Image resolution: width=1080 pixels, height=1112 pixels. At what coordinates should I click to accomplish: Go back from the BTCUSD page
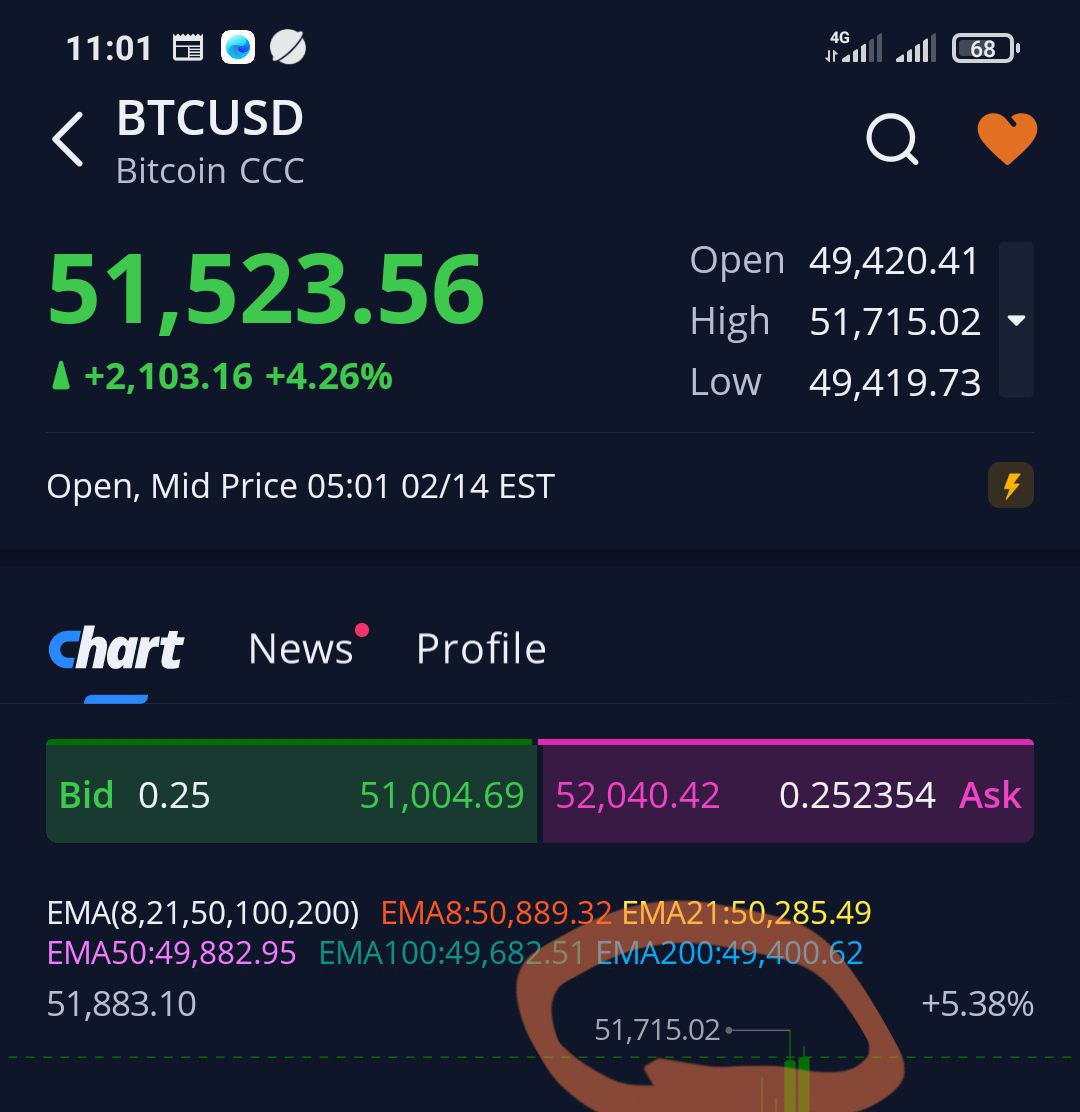(68, 139)
